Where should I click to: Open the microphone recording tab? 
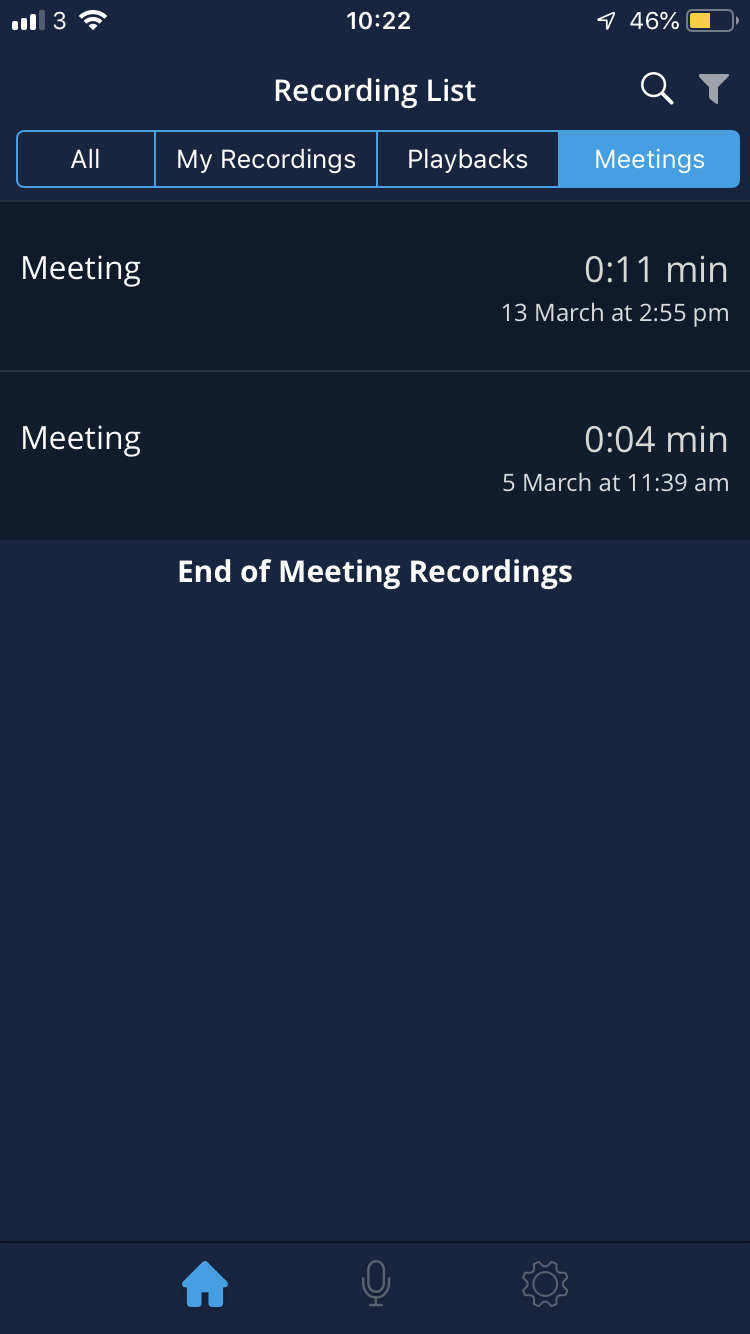[375, 1283]
